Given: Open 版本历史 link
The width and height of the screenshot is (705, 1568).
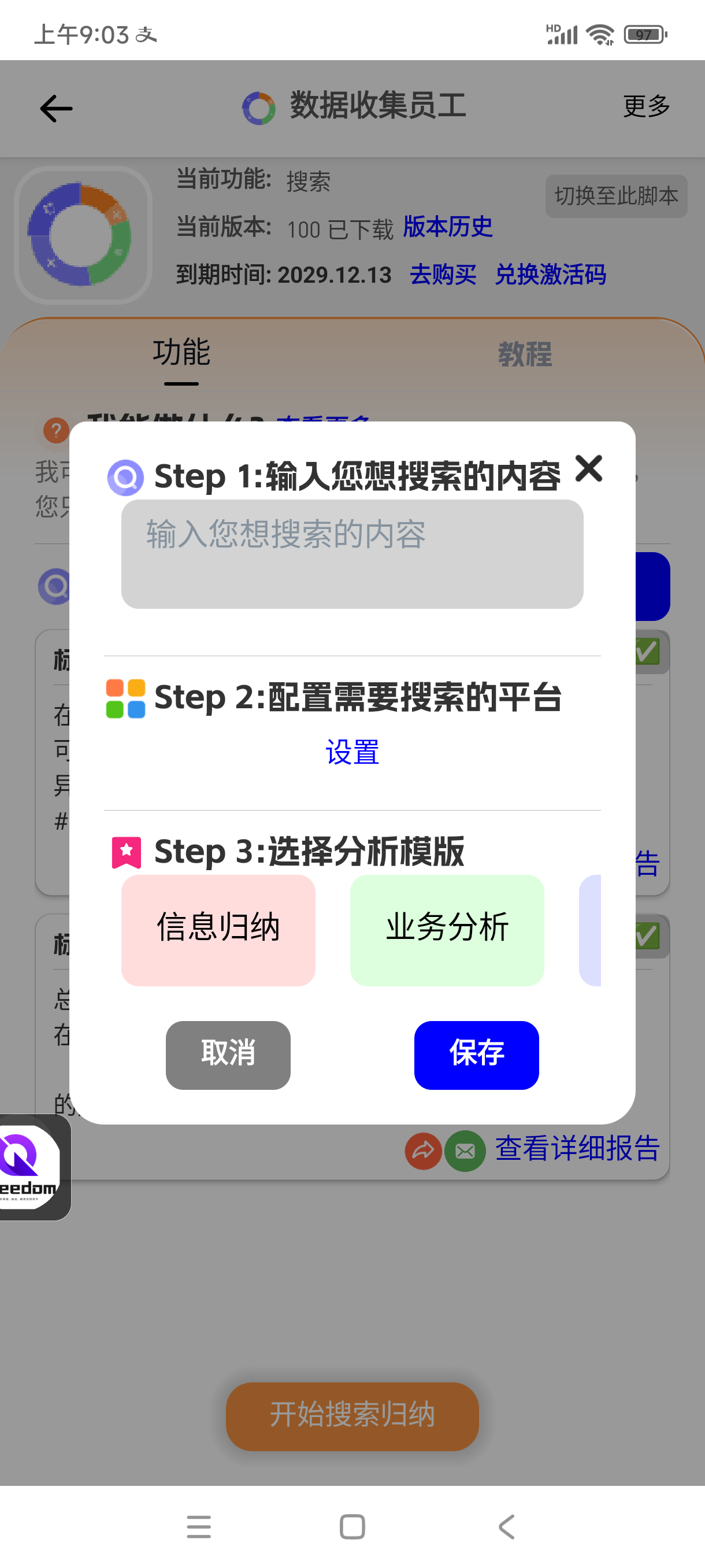Looking at the screenshot, I should [x=448, y=227].
